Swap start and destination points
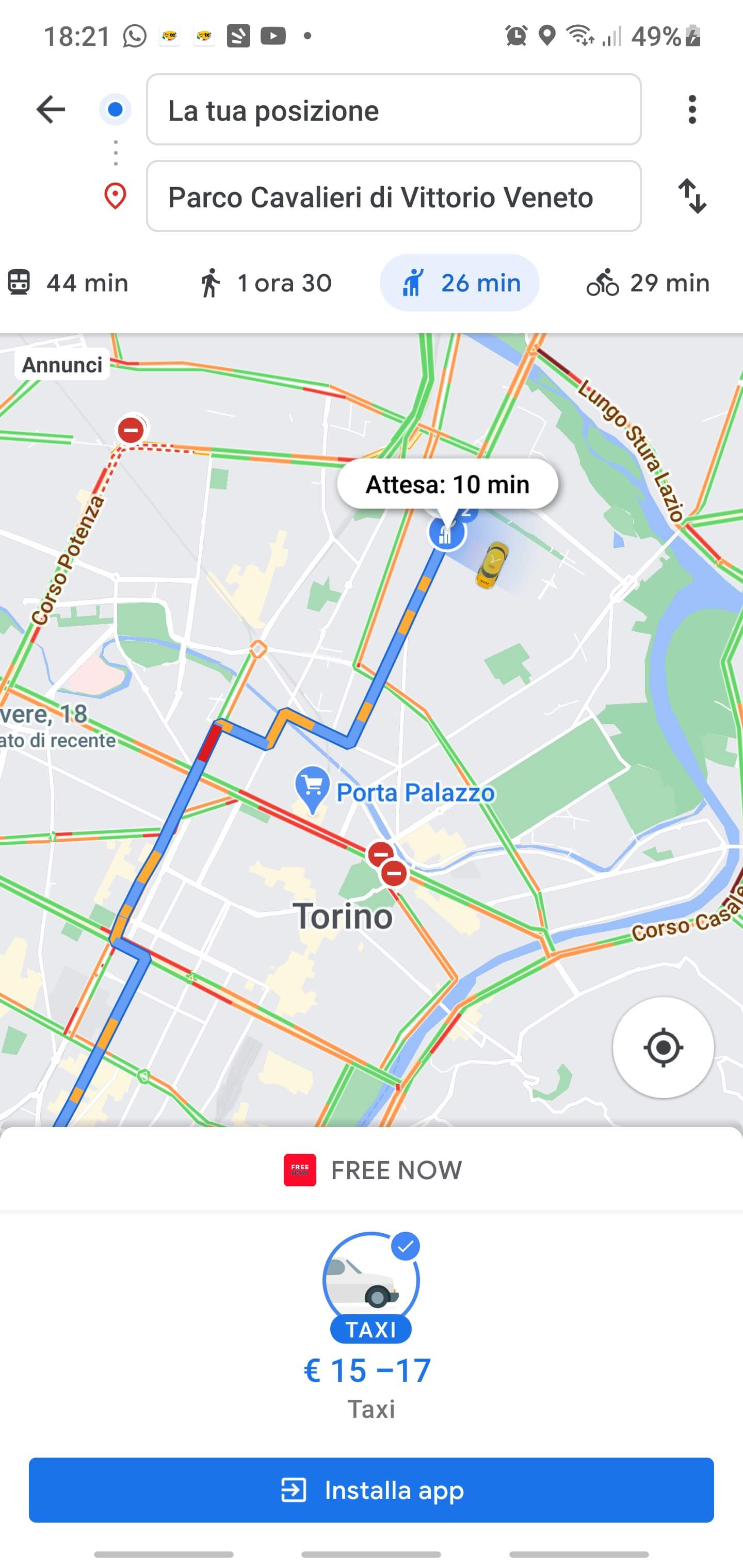The image size is (743, 1568). point(692,196)
